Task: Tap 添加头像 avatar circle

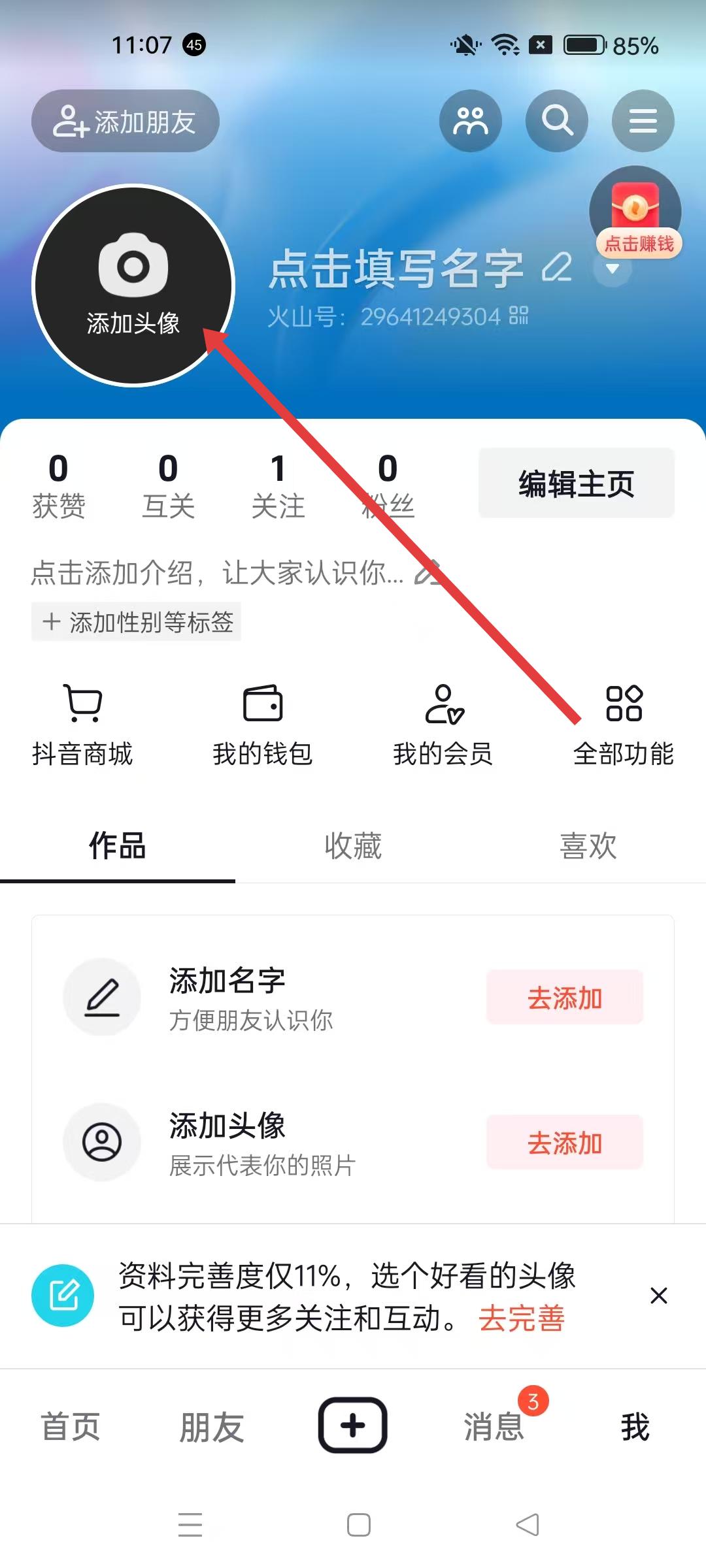Action: 133,286
